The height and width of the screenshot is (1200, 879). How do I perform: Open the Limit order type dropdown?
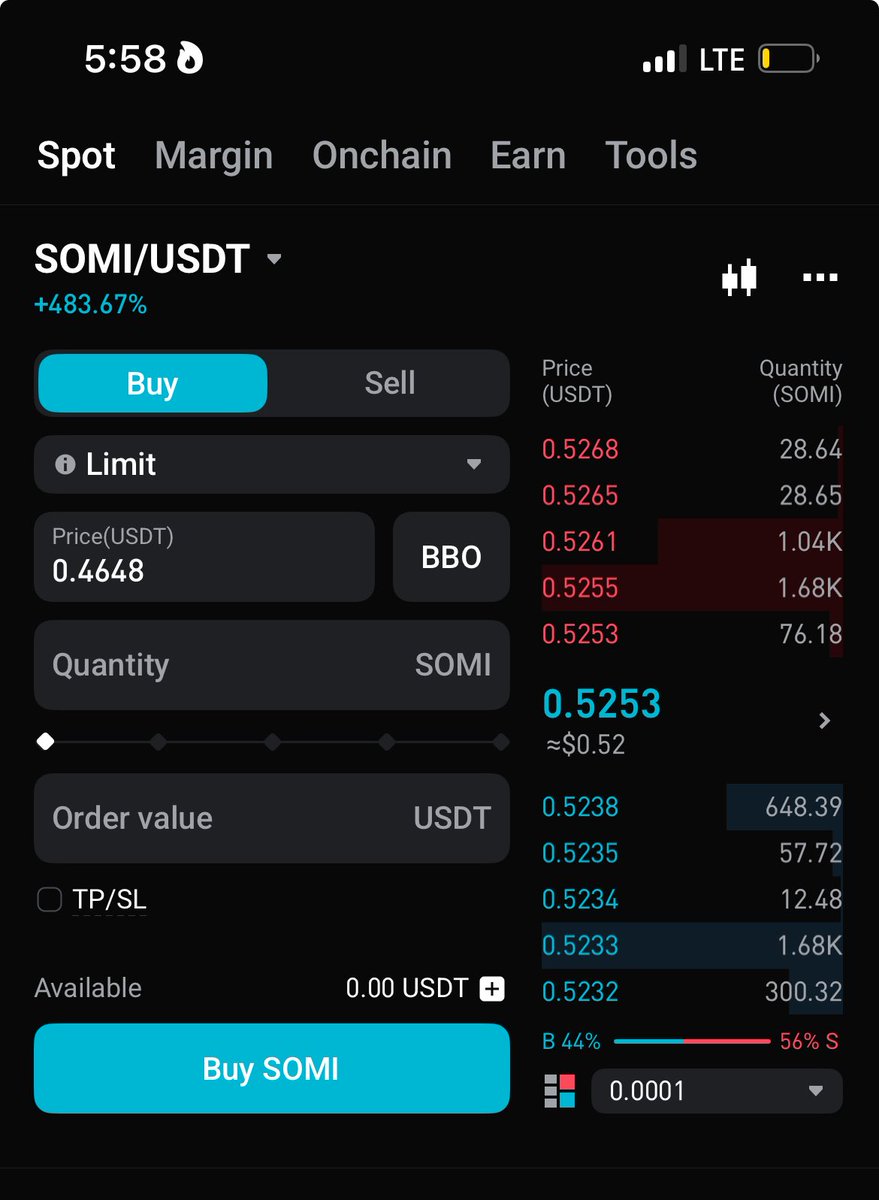pos(272,464)
